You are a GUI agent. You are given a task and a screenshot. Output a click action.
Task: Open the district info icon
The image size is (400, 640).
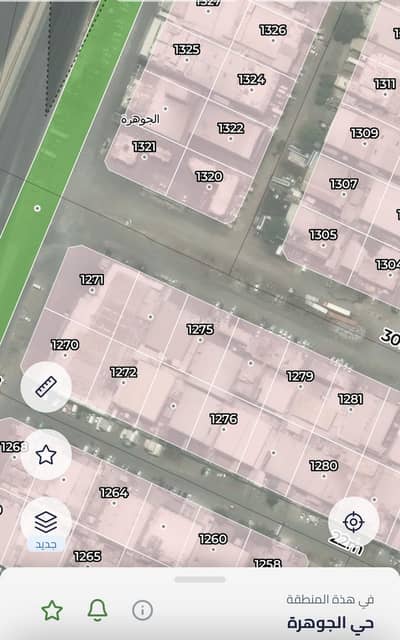(142, 611)
